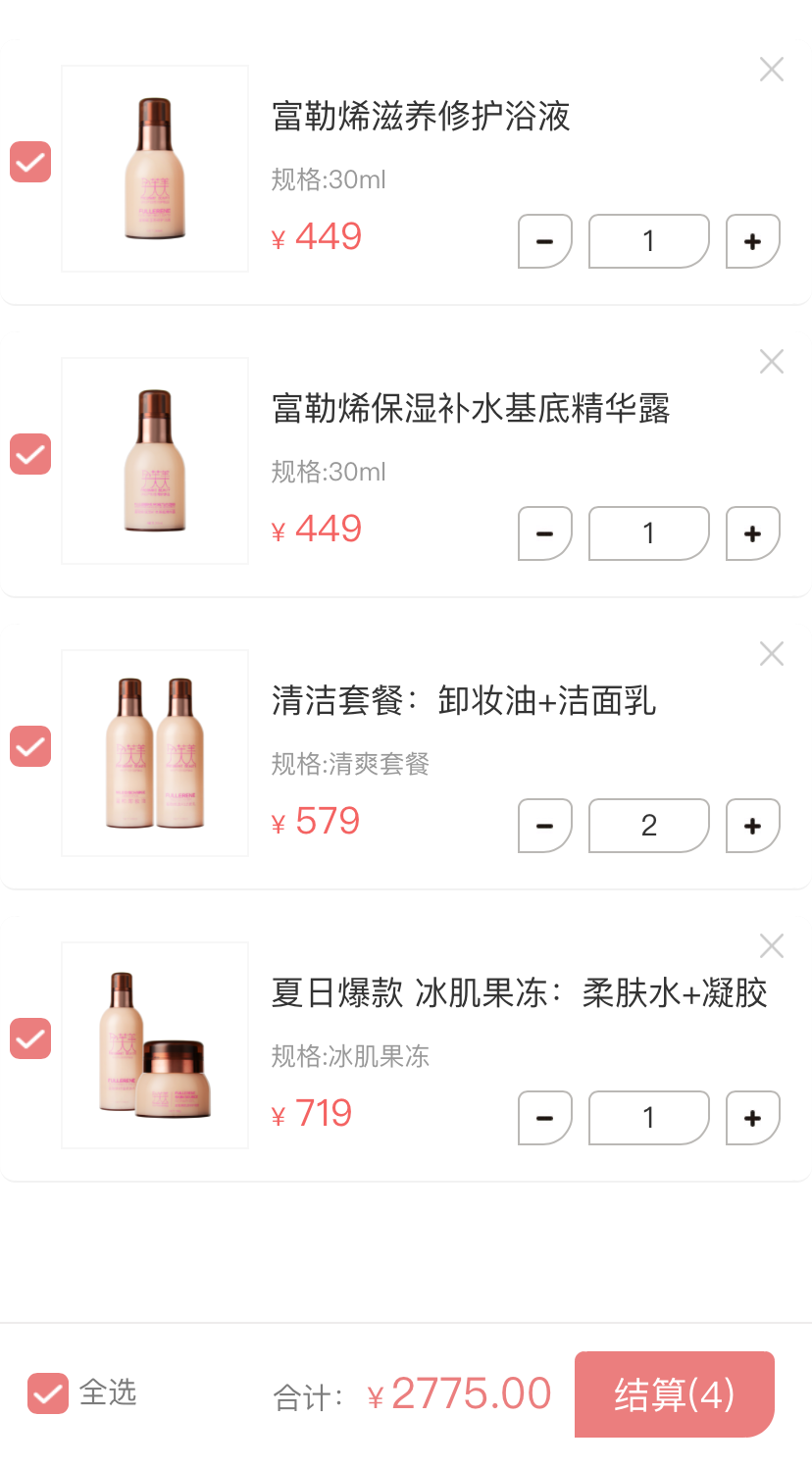Deselect the 富勒烯保湿补水基底精华露 checkbox
The image size is (812, 1467).
pos(30,454)
